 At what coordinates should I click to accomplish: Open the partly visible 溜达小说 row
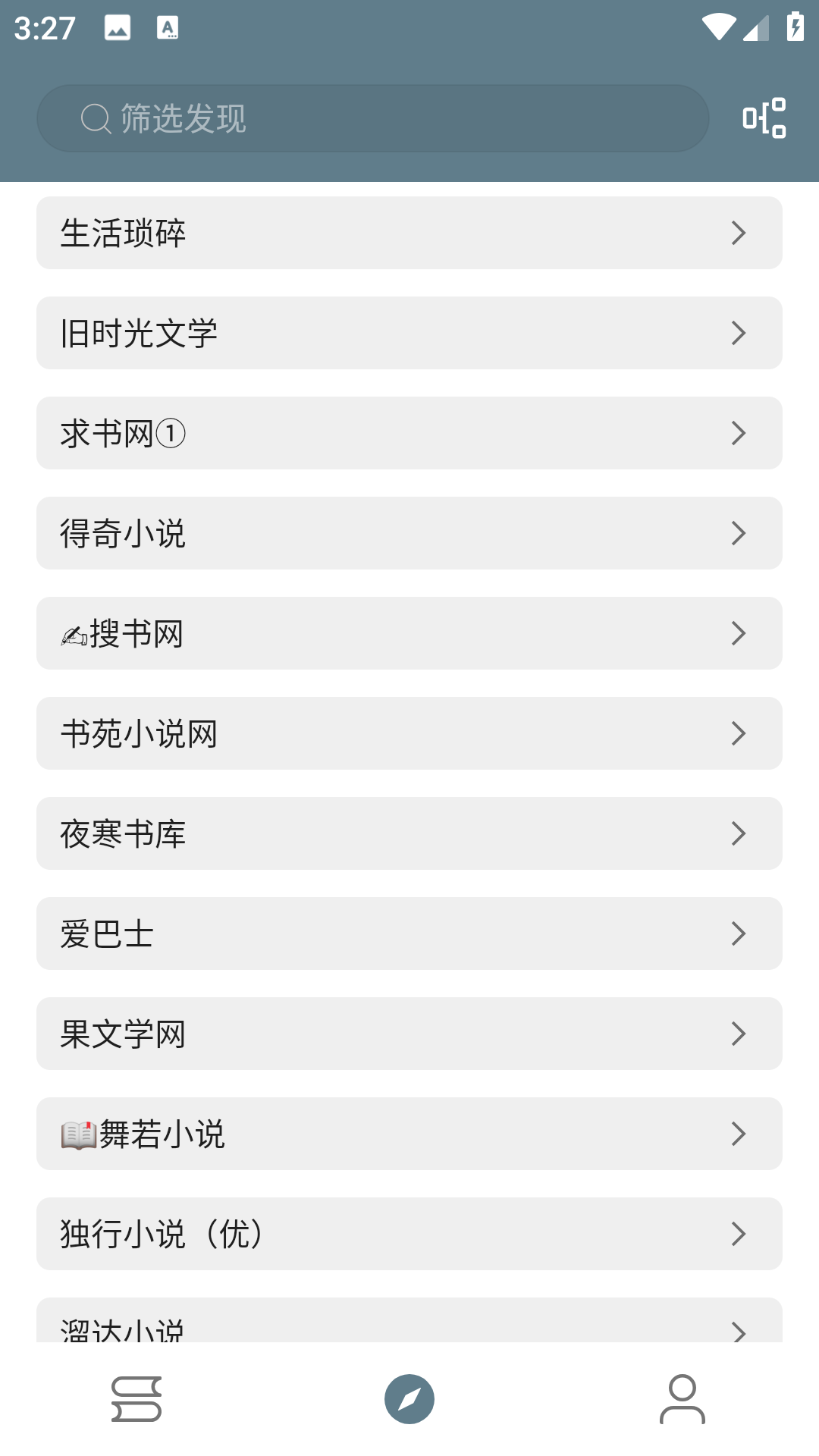coord(409,1323)
